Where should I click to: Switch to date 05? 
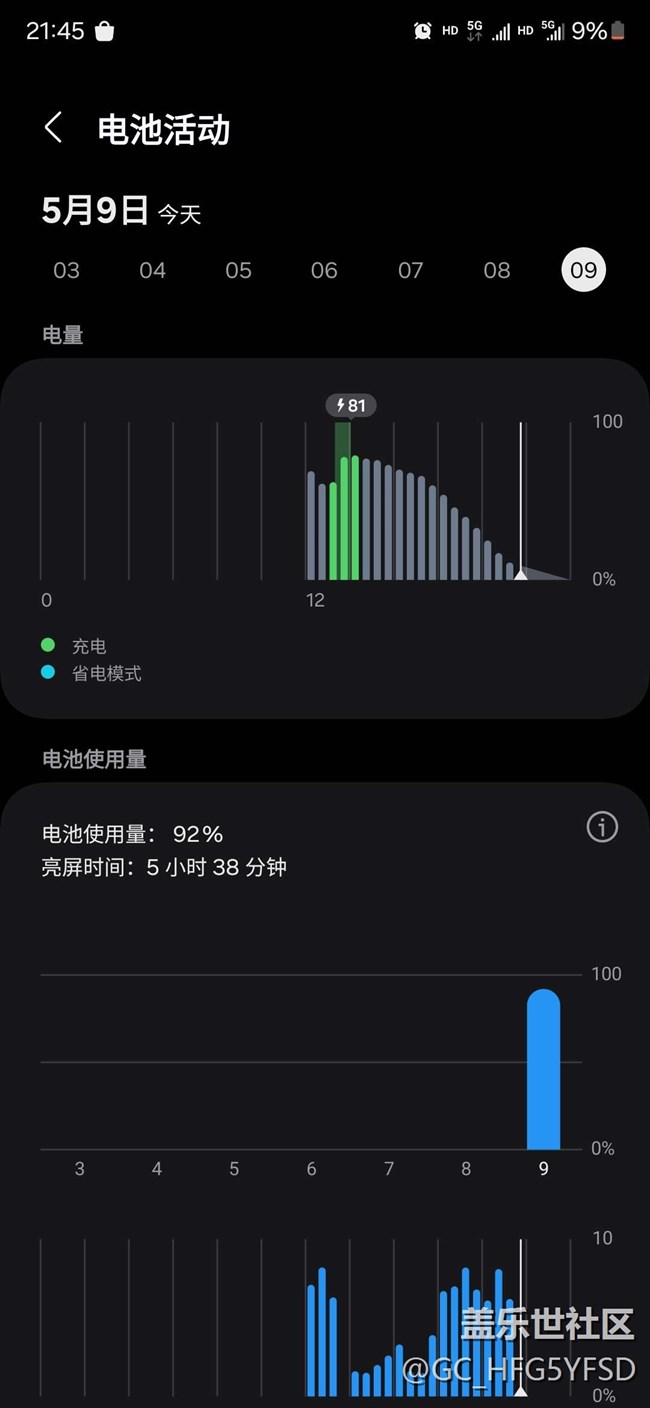[x=238, y=270]
